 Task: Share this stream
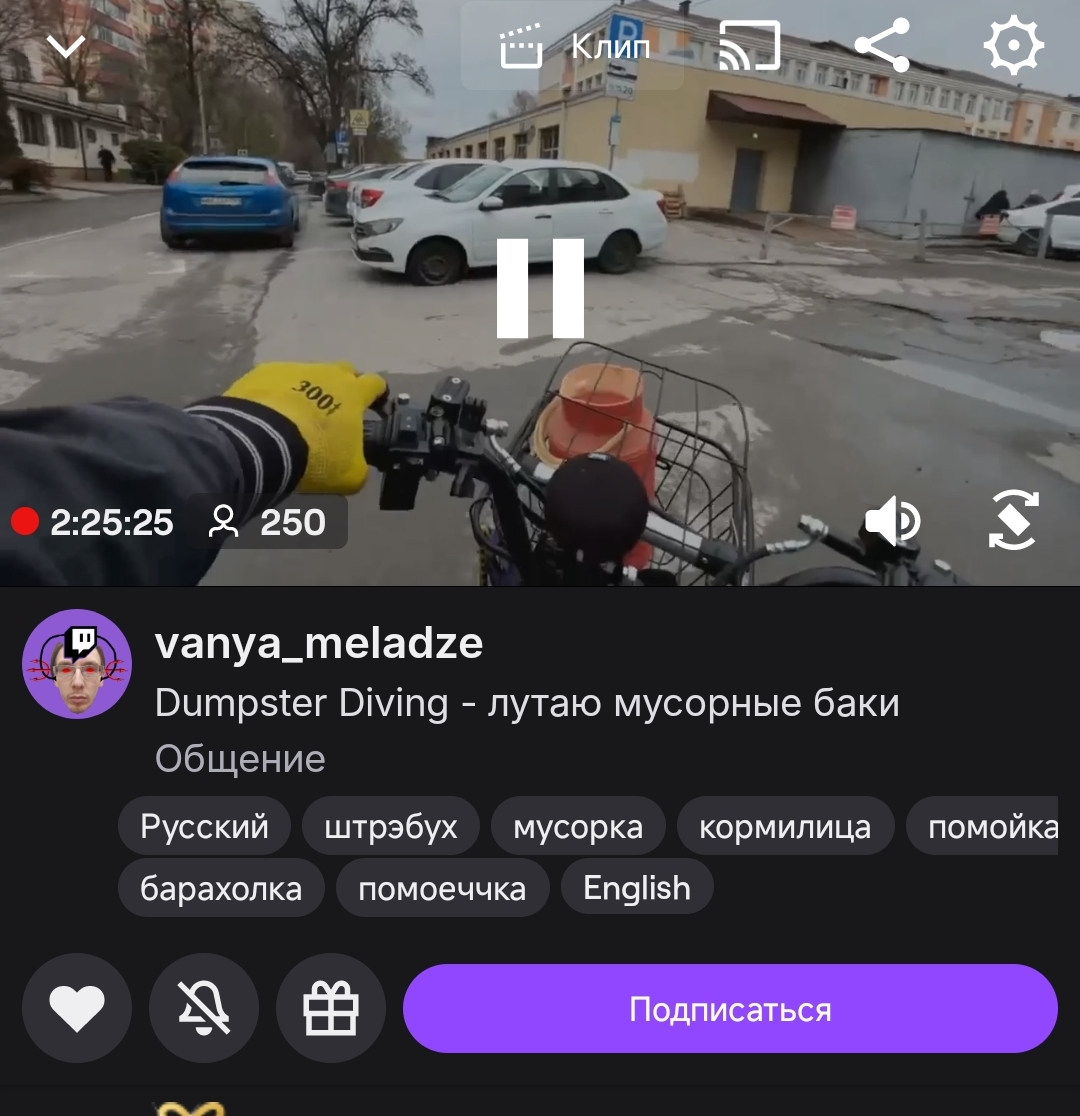(x=882, y=46)
